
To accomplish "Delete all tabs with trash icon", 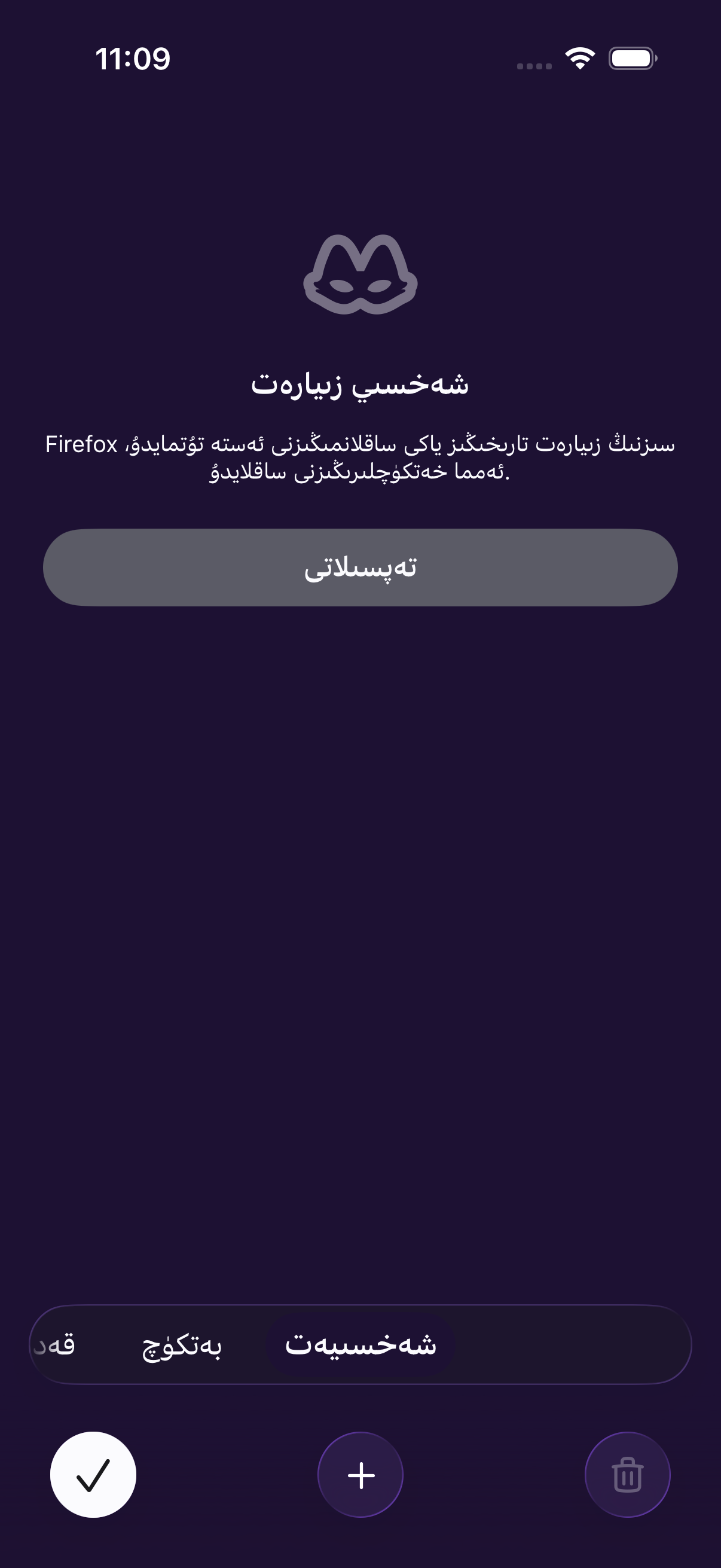I will tap(628, 1475).
